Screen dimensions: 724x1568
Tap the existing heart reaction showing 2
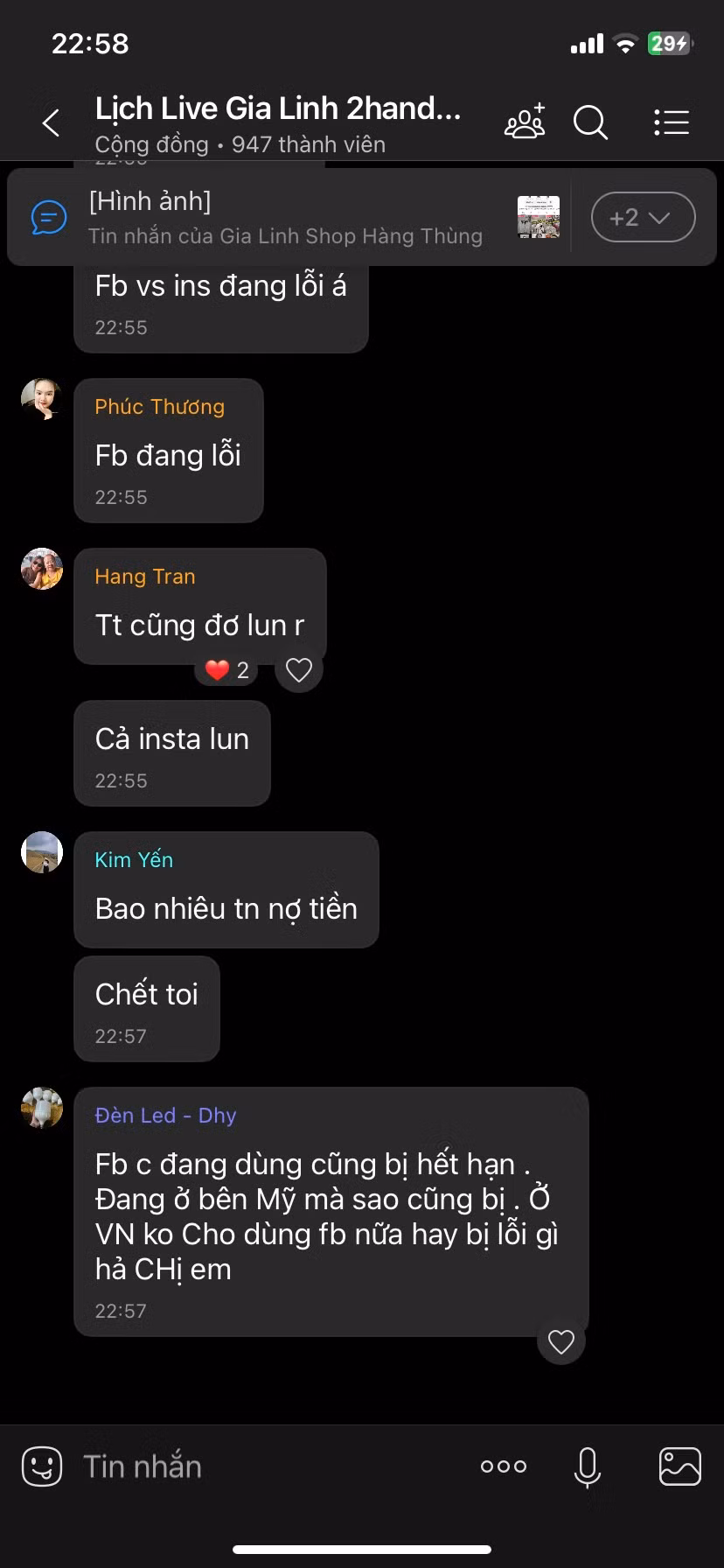pos(225,669)
